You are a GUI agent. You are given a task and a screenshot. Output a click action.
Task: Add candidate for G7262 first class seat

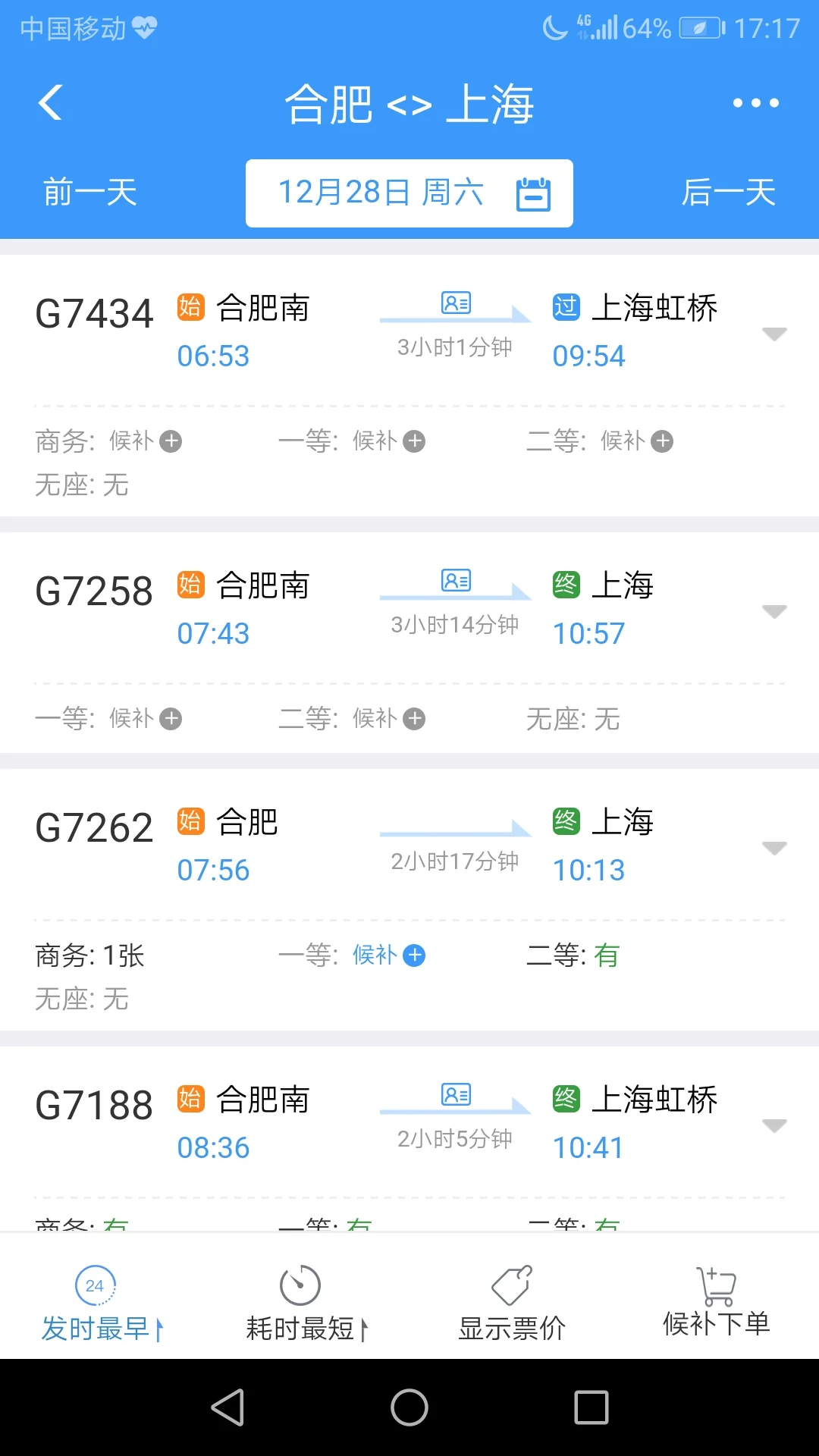point(414,955)
